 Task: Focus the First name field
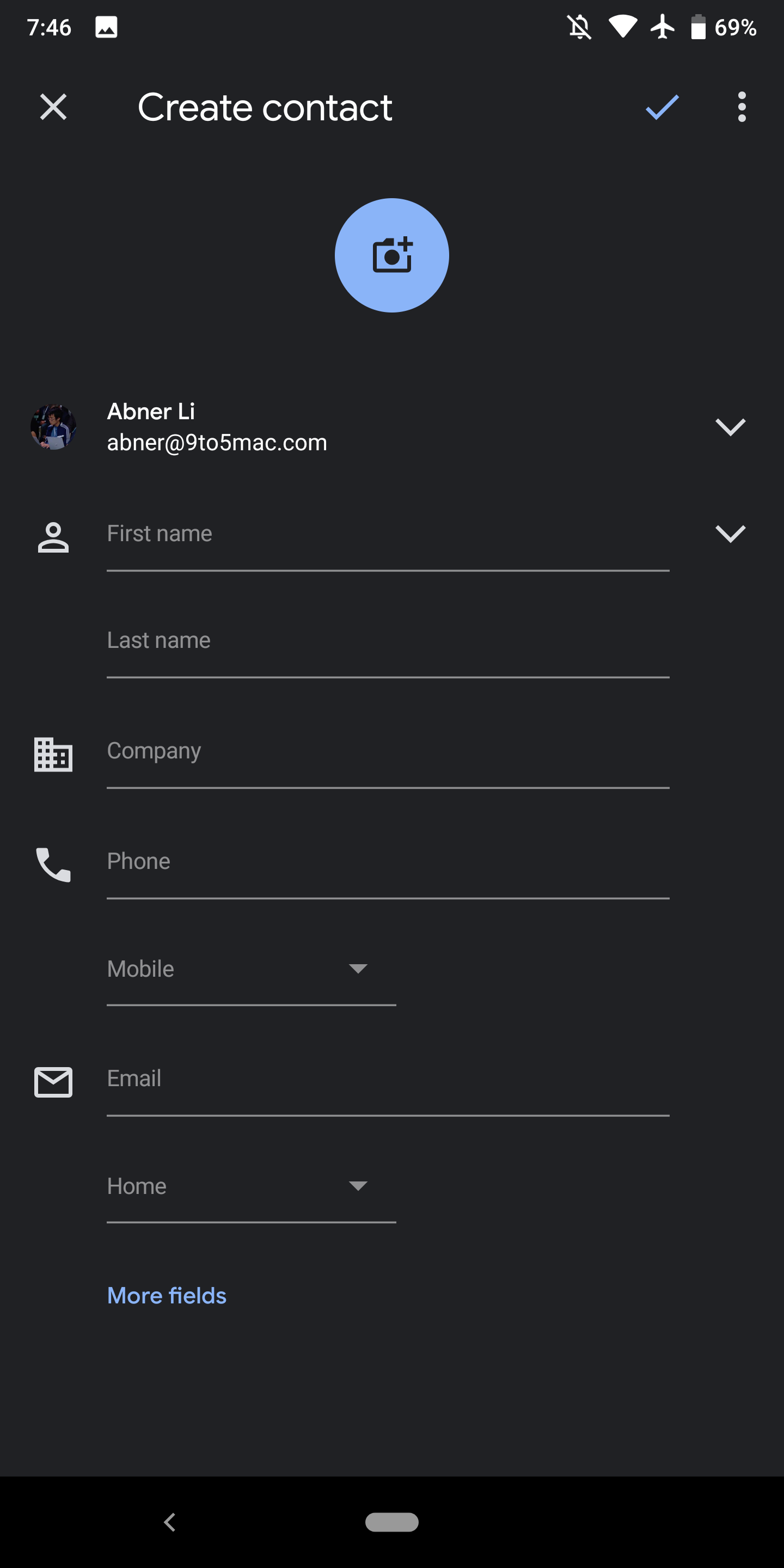click(388, 537)
